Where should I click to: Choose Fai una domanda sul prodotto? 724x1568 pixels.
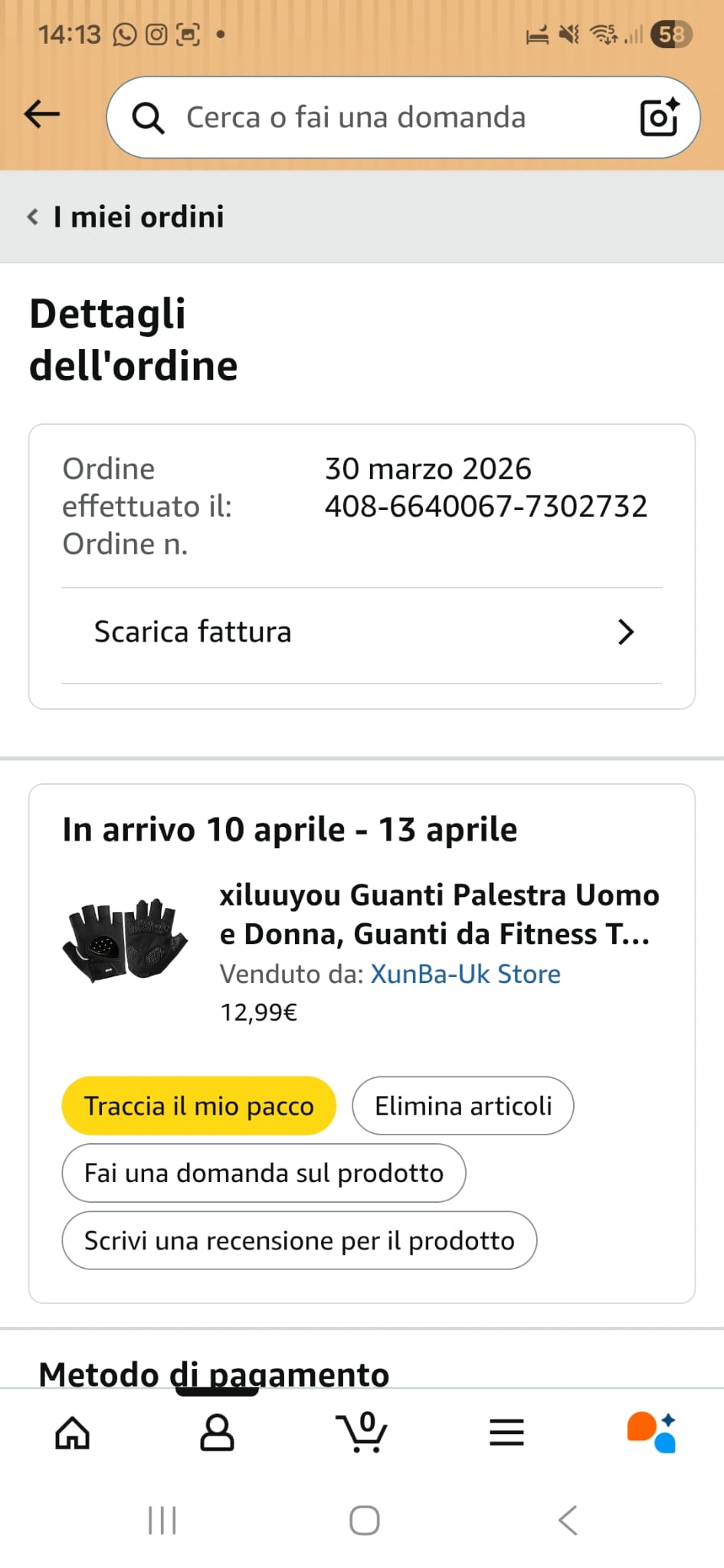(264, 1173)
